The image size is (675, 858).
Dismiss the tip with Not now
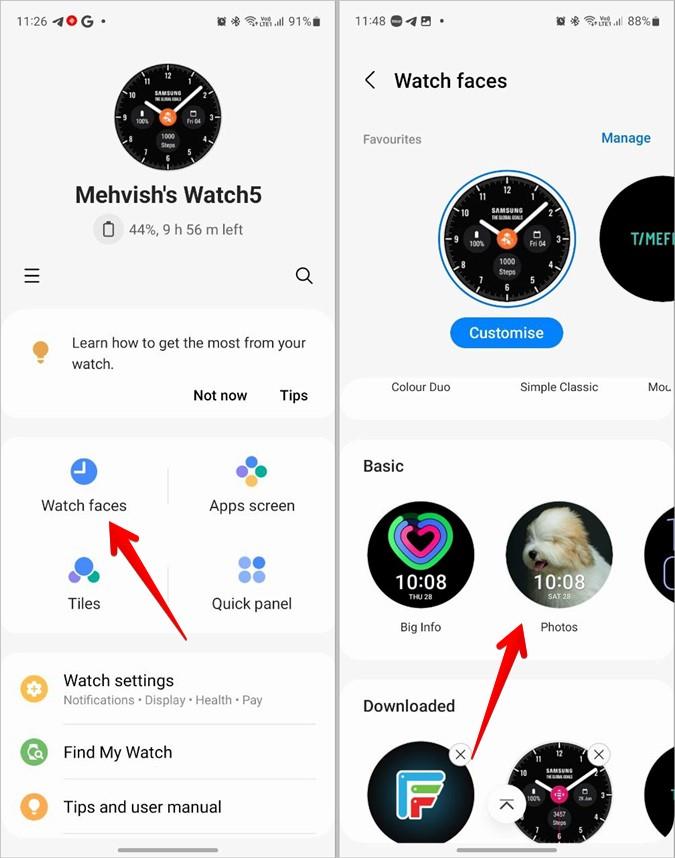220,395
